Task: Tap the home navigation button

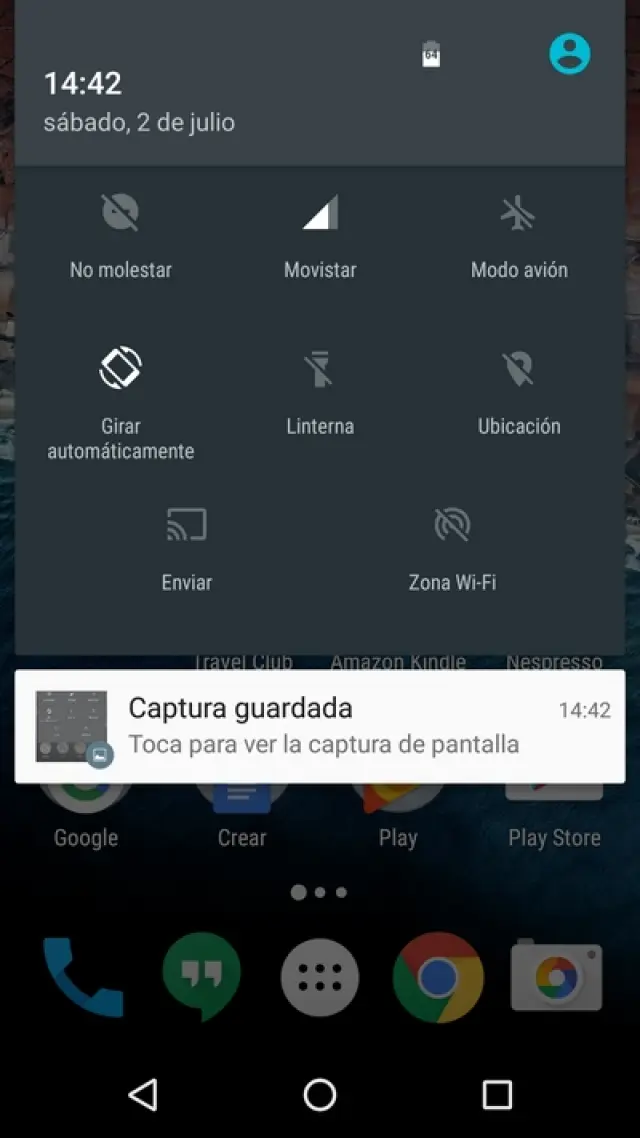Action: coord(320,1095)
